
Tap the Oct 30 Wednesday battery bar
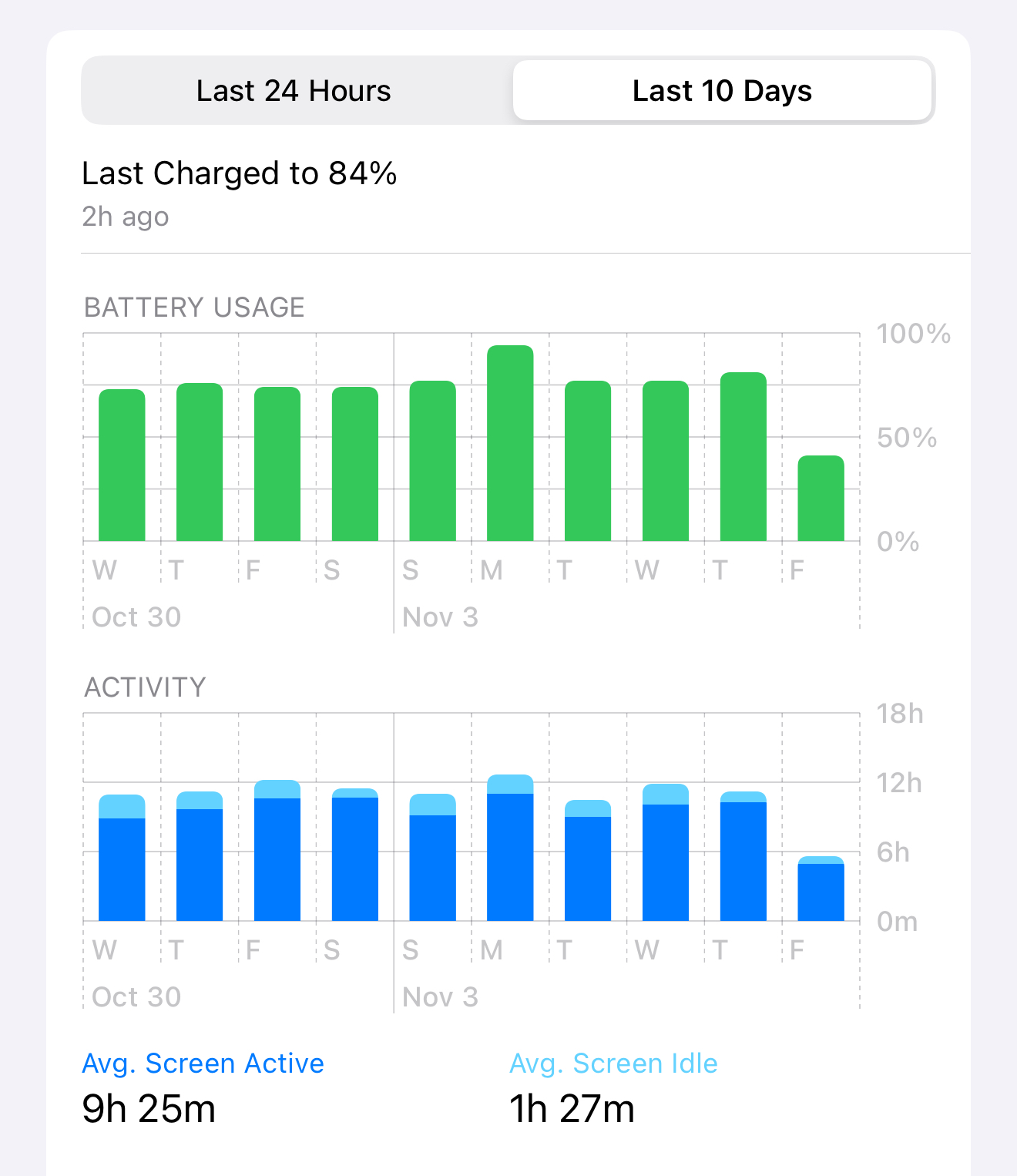coord(122,465)
